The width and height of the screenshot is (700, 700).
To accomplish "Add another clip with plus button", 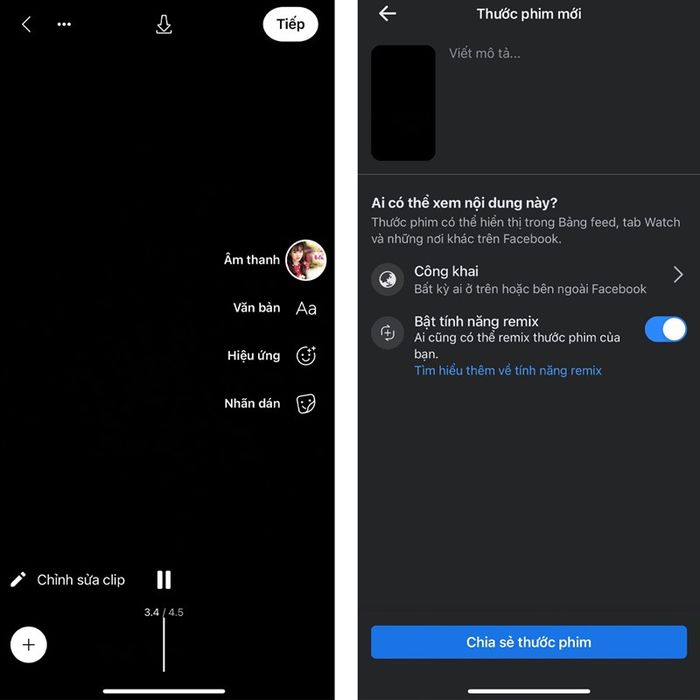I will point(29,645).
